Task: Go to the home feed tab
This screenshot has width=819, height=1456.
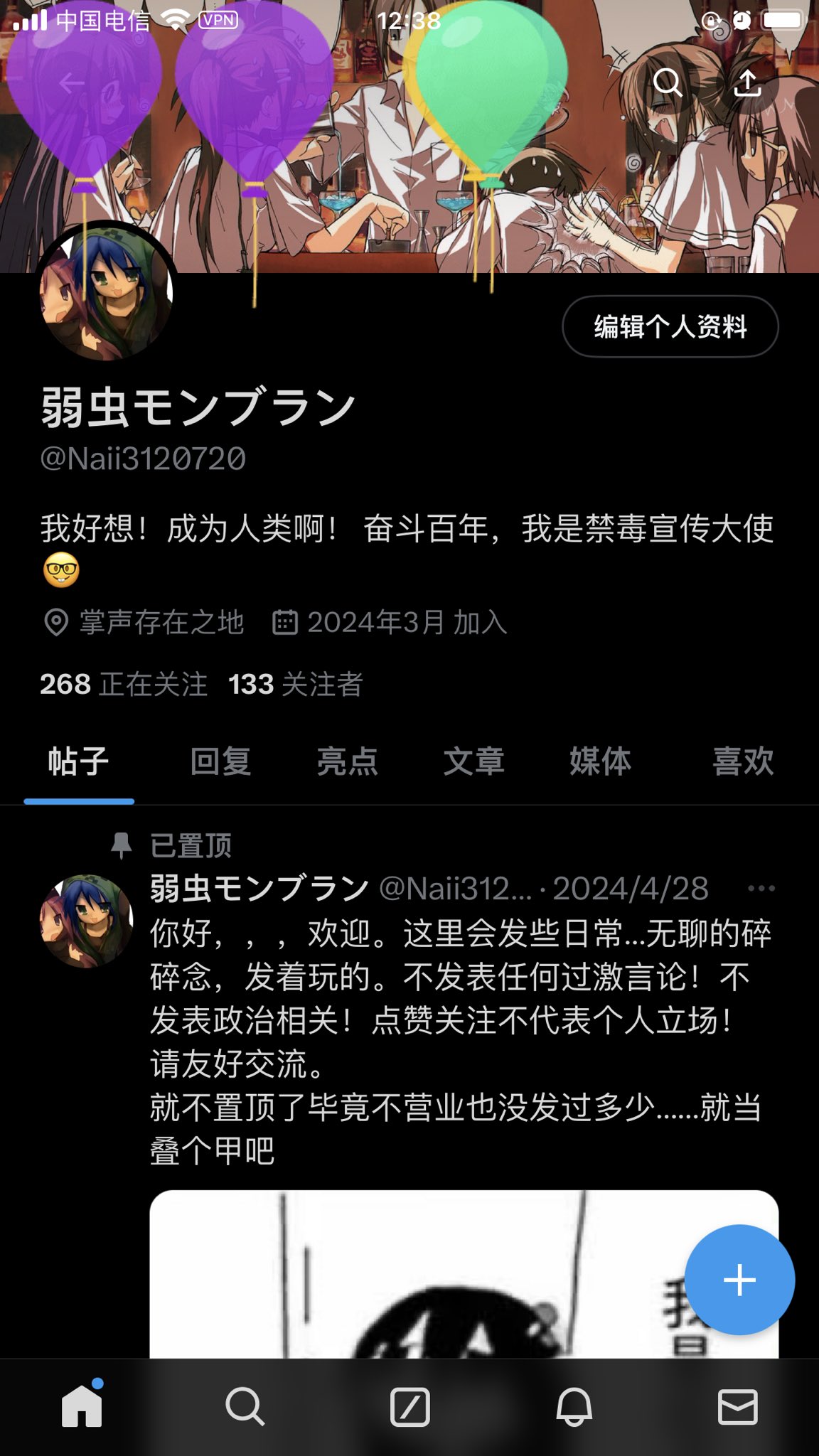Action: 82,1406
